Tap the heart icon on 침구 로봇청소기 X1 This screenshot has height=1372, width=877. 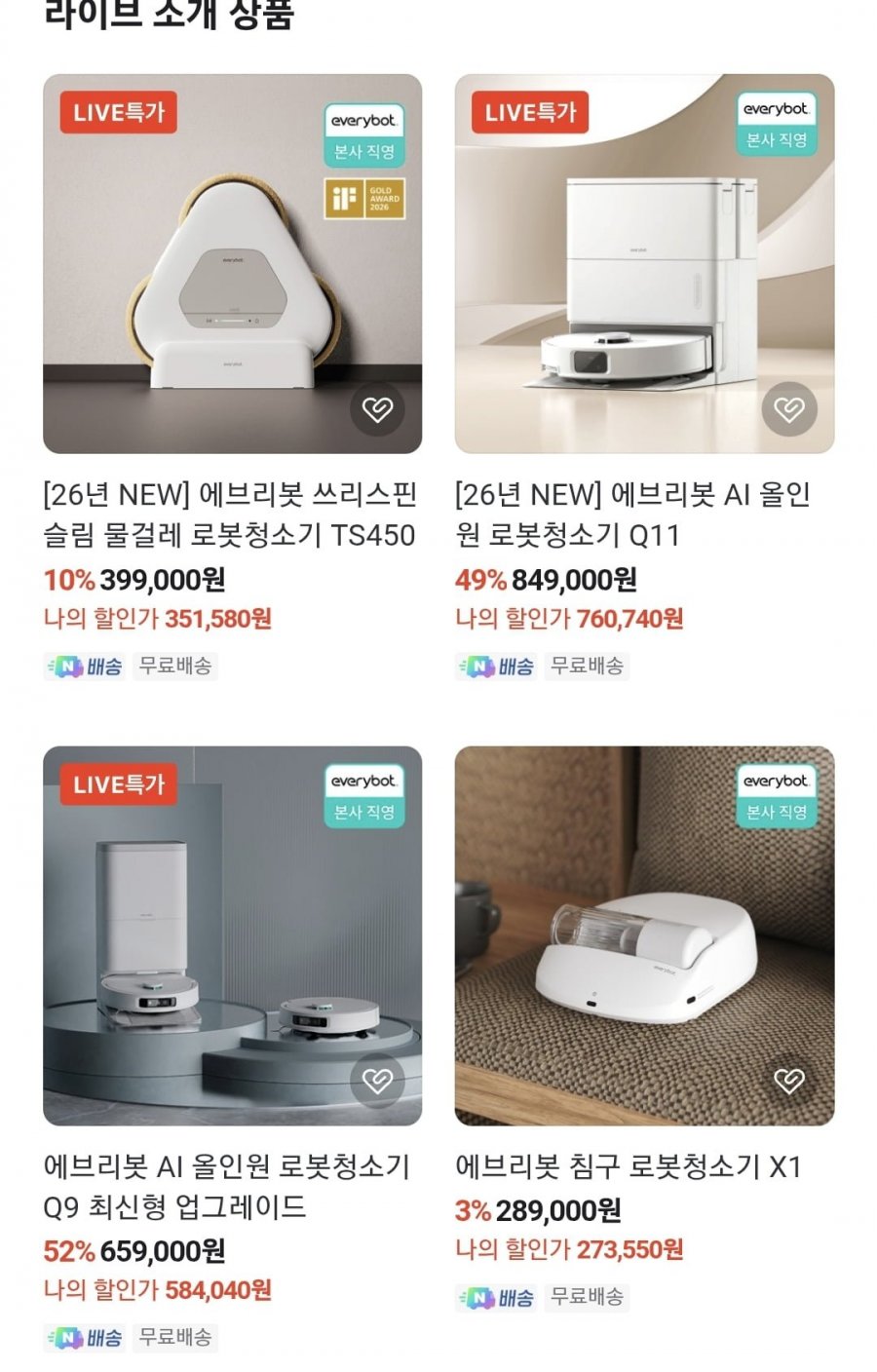pos(789,1080)
